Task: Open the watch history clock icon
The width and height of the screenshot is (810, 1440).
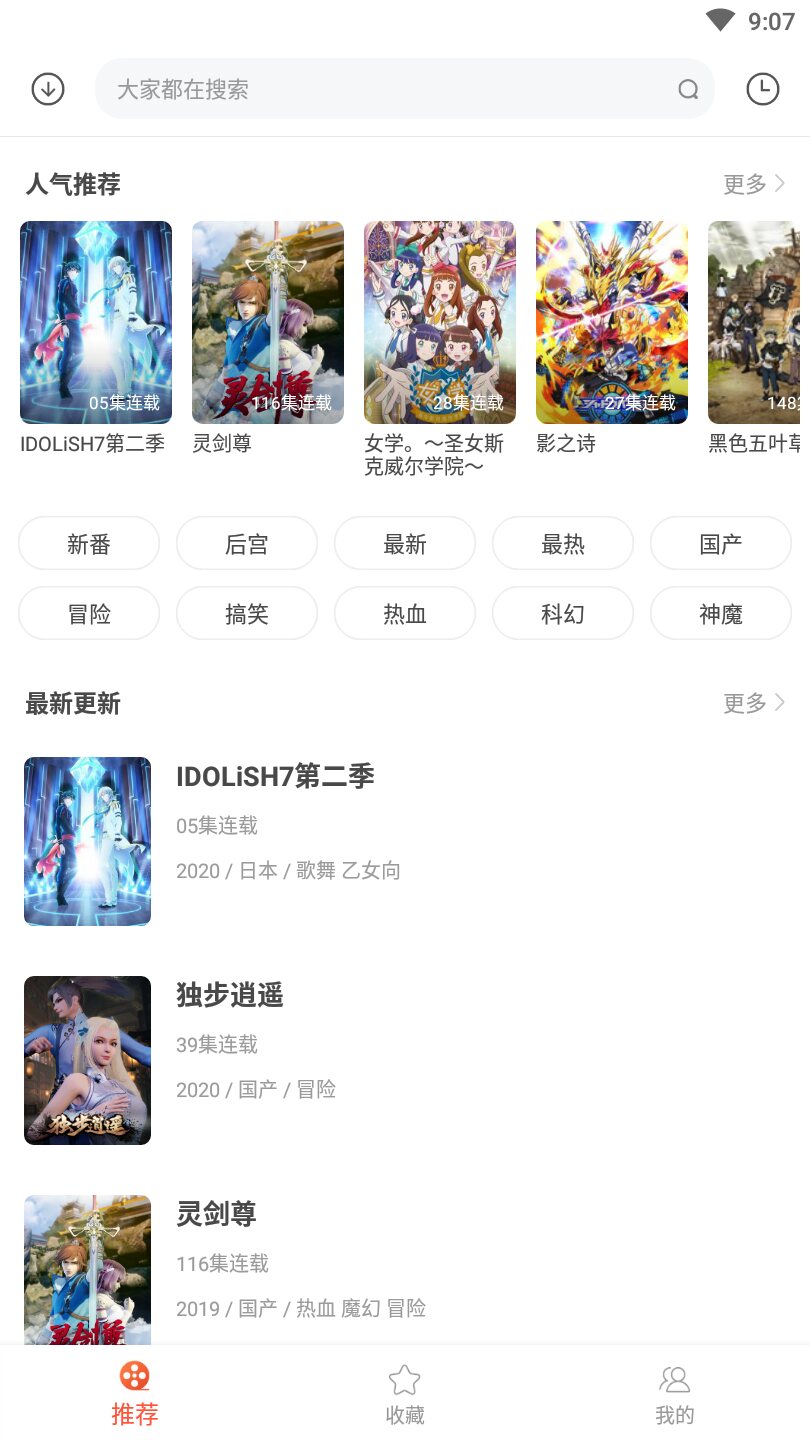Action: tap(762, 89)
